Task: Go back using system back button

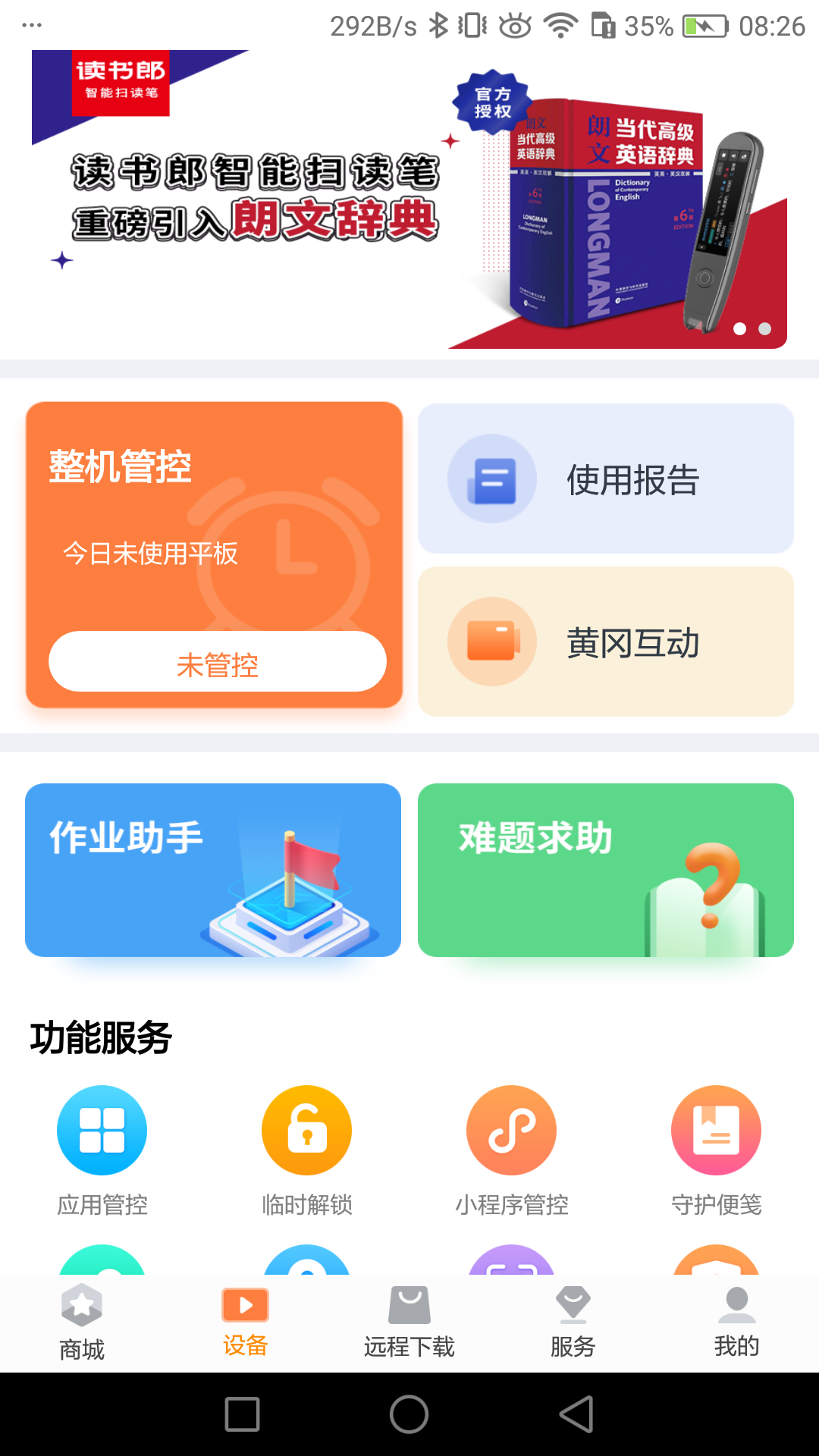Action: (x=576, y=1414)
